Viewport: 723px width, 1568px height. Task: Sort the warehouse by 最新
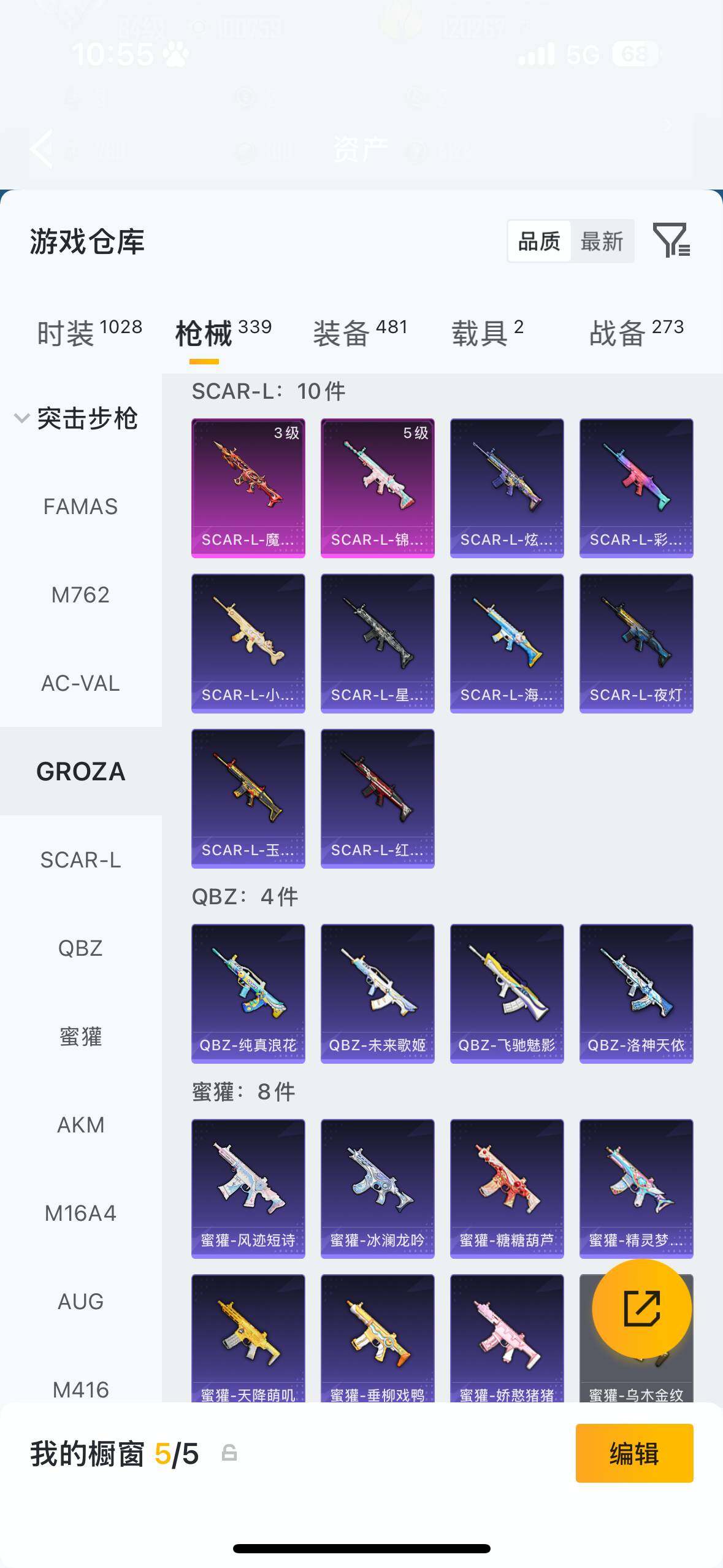pyautogui.click(x=602, y=241)
